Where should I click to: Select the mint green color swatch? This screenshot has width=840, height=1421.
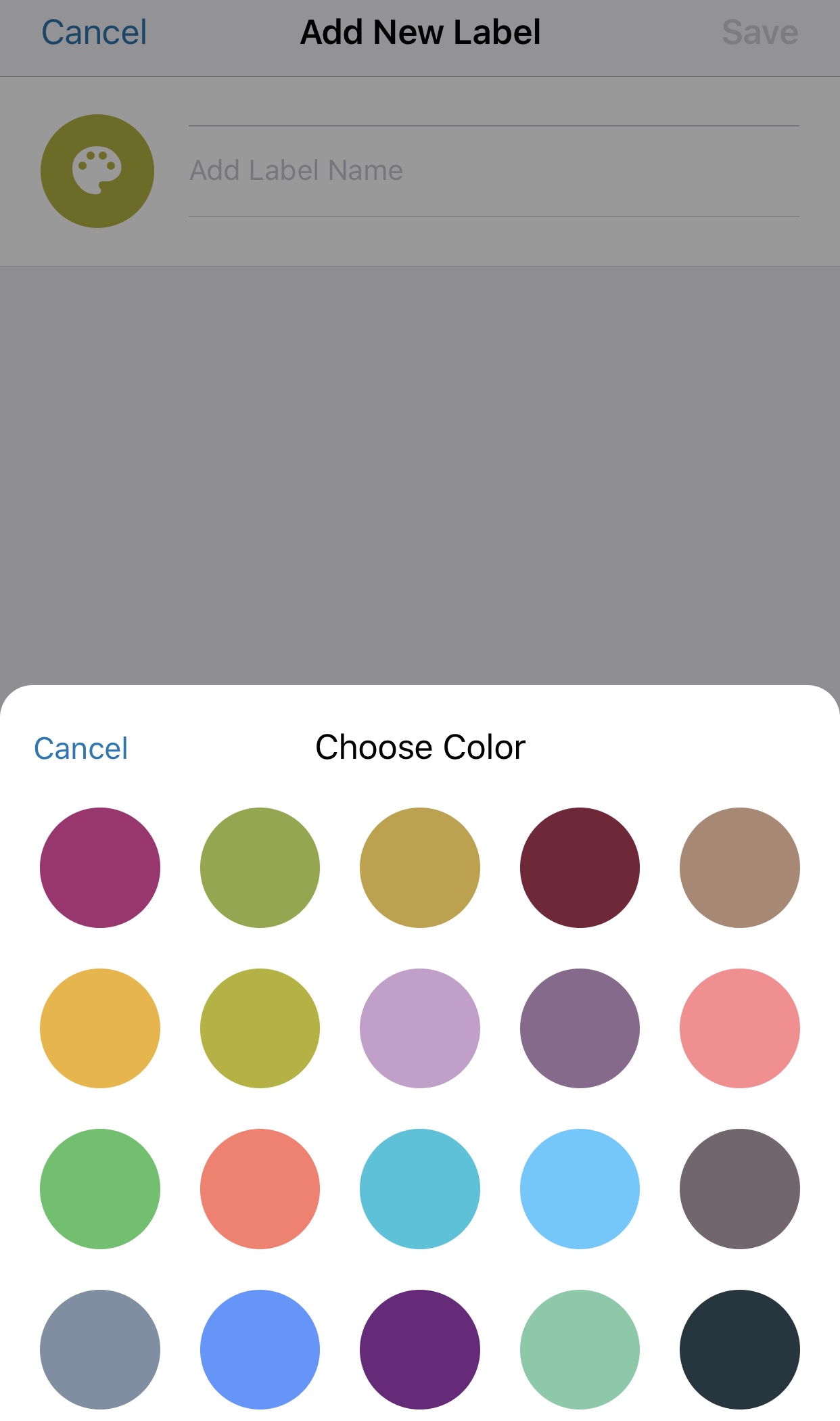[580, 1349]
